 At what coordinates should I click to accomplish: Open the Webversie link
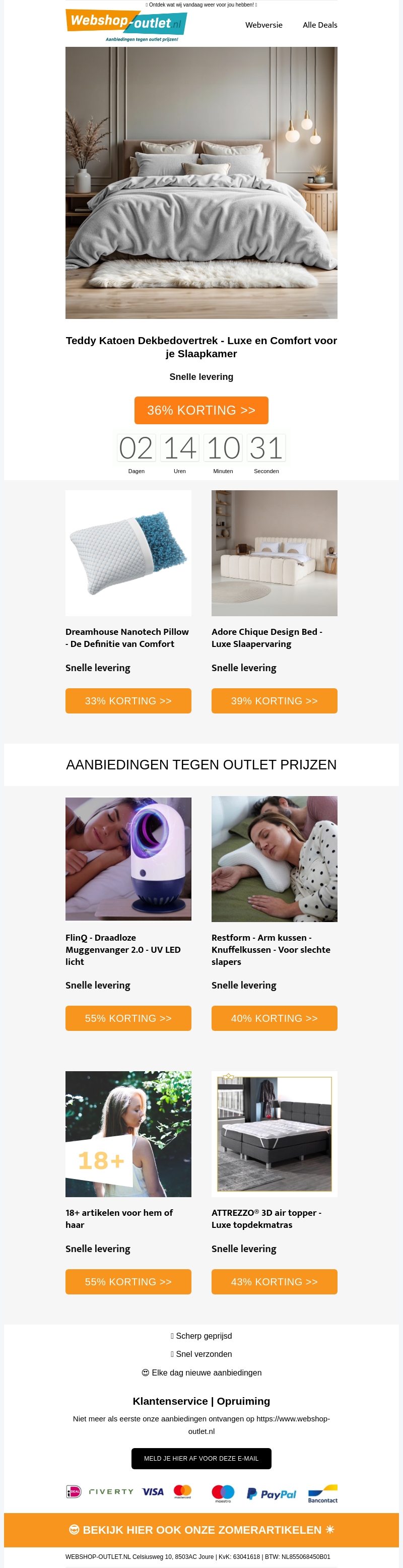[x=263, y=25]
